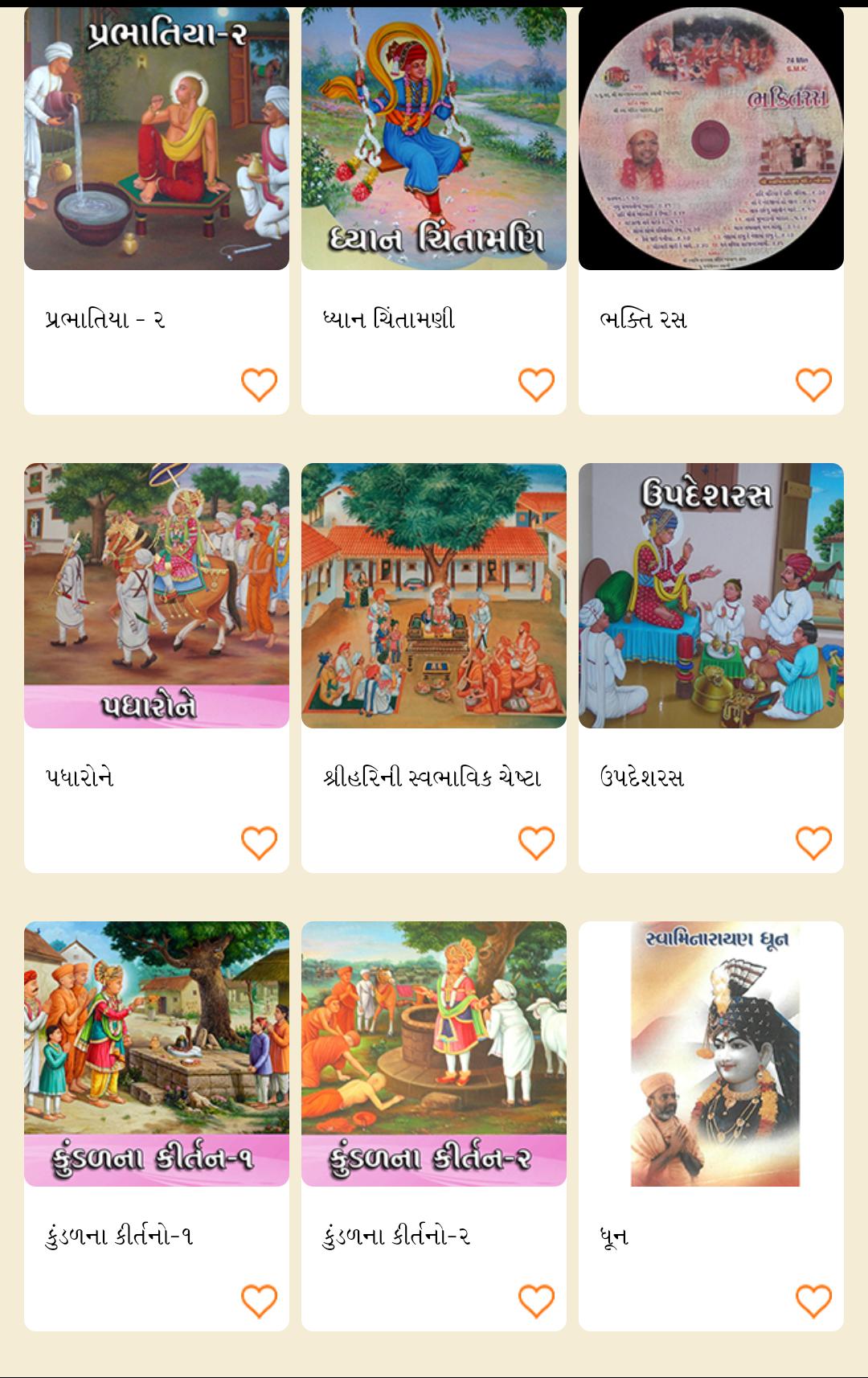Favorite the ધૂન album
Viewport: 868px width, 1378px height.
click(813, 1302)
